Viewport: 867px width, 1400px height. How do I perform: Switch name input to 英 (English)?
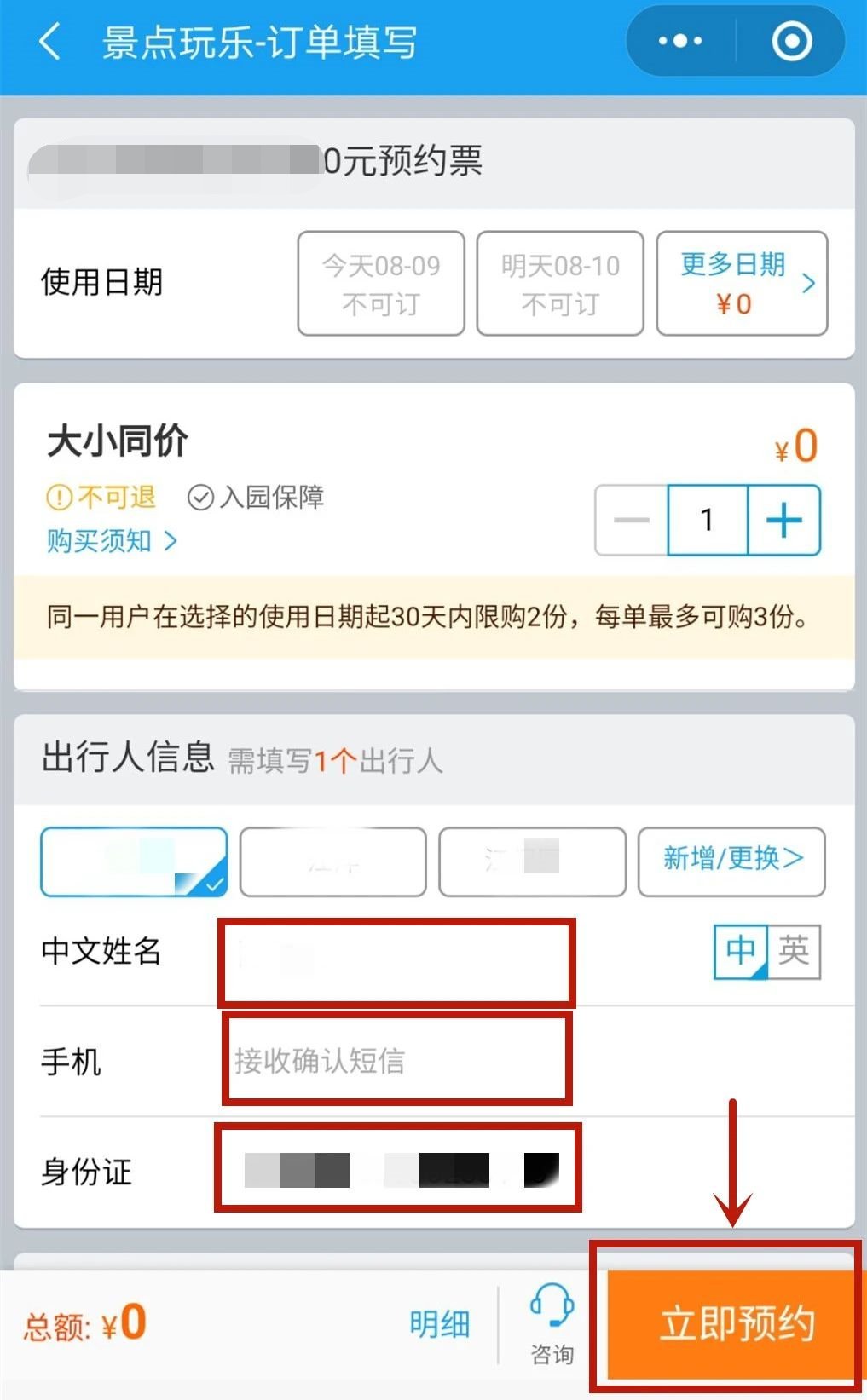[x=794, y=951]
